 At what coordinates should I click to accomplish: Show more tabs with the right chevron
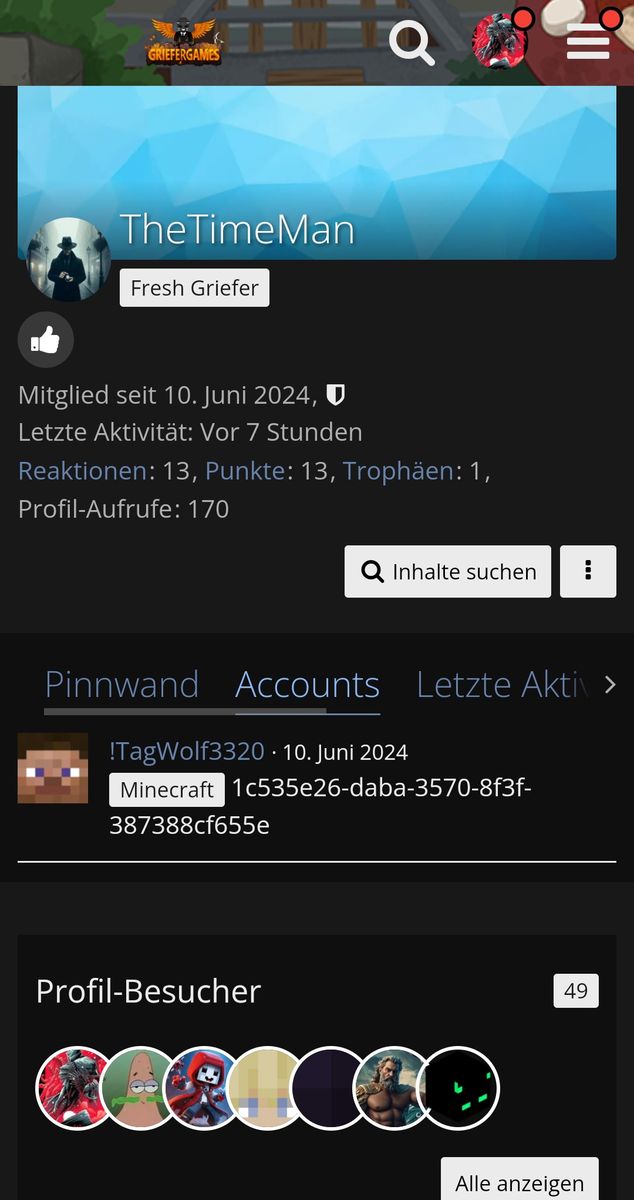(x=610, y=685)
